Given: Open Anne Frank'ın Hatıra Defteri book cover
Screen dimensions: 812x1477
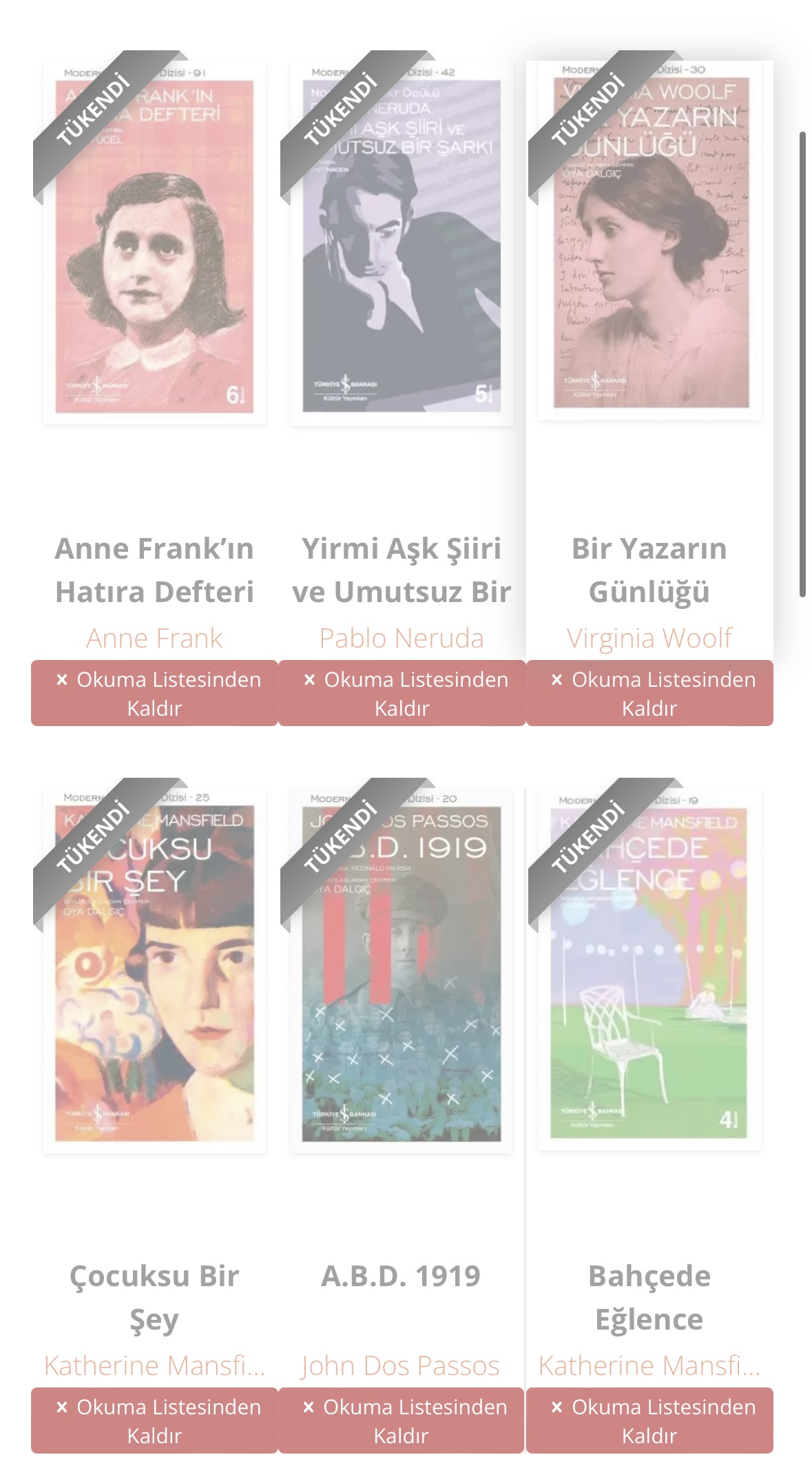Looking at the screenshot, I should click(x=154, y=242).
